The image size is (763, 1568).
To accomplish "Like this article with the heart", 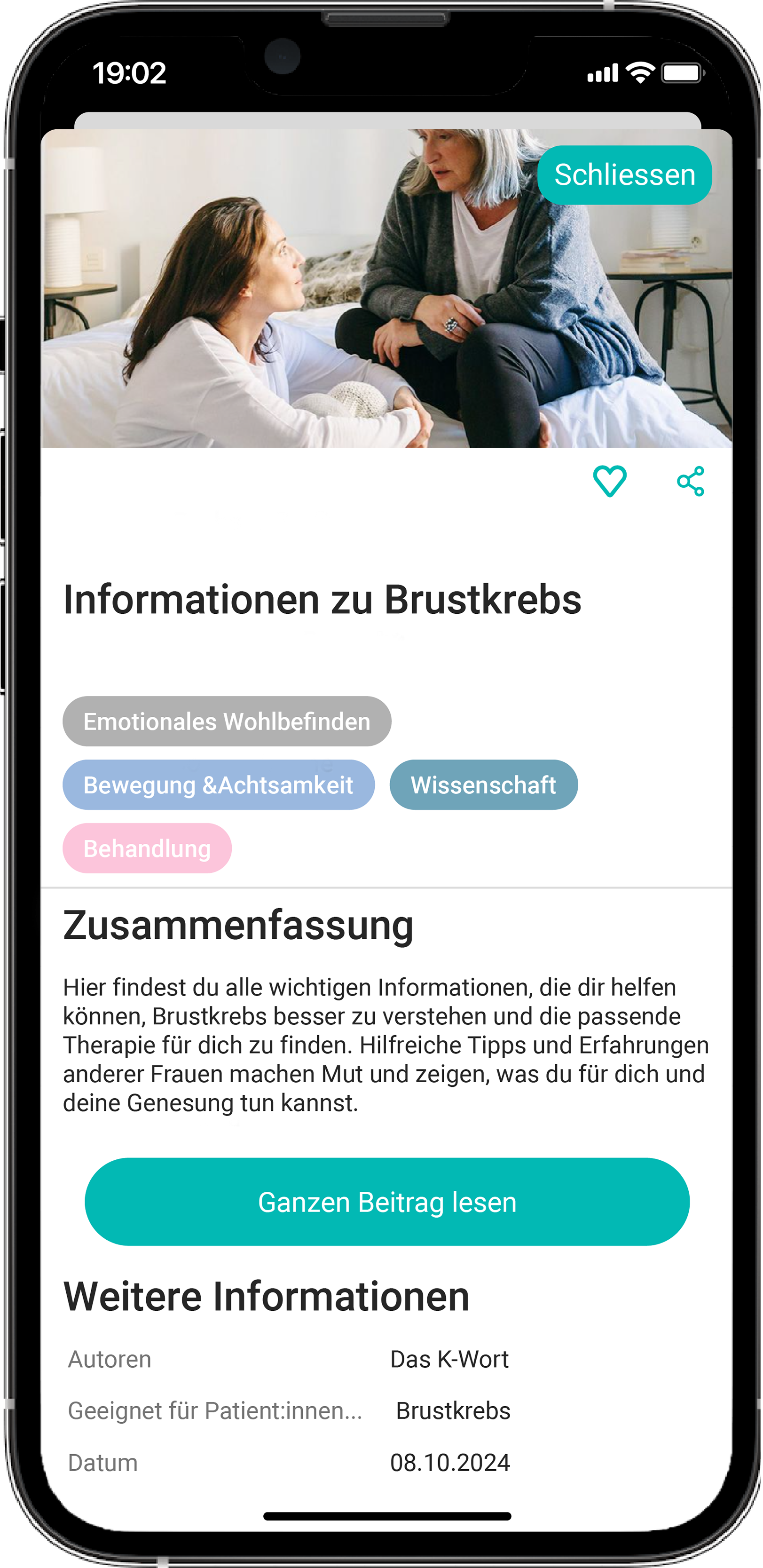I will tap(610, 481).
